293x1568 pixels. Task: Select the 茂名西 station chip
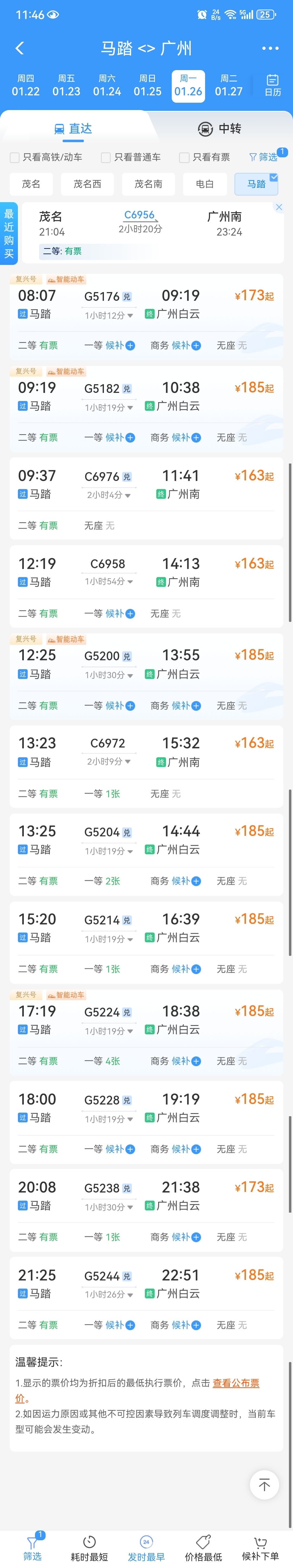[87, 184]
